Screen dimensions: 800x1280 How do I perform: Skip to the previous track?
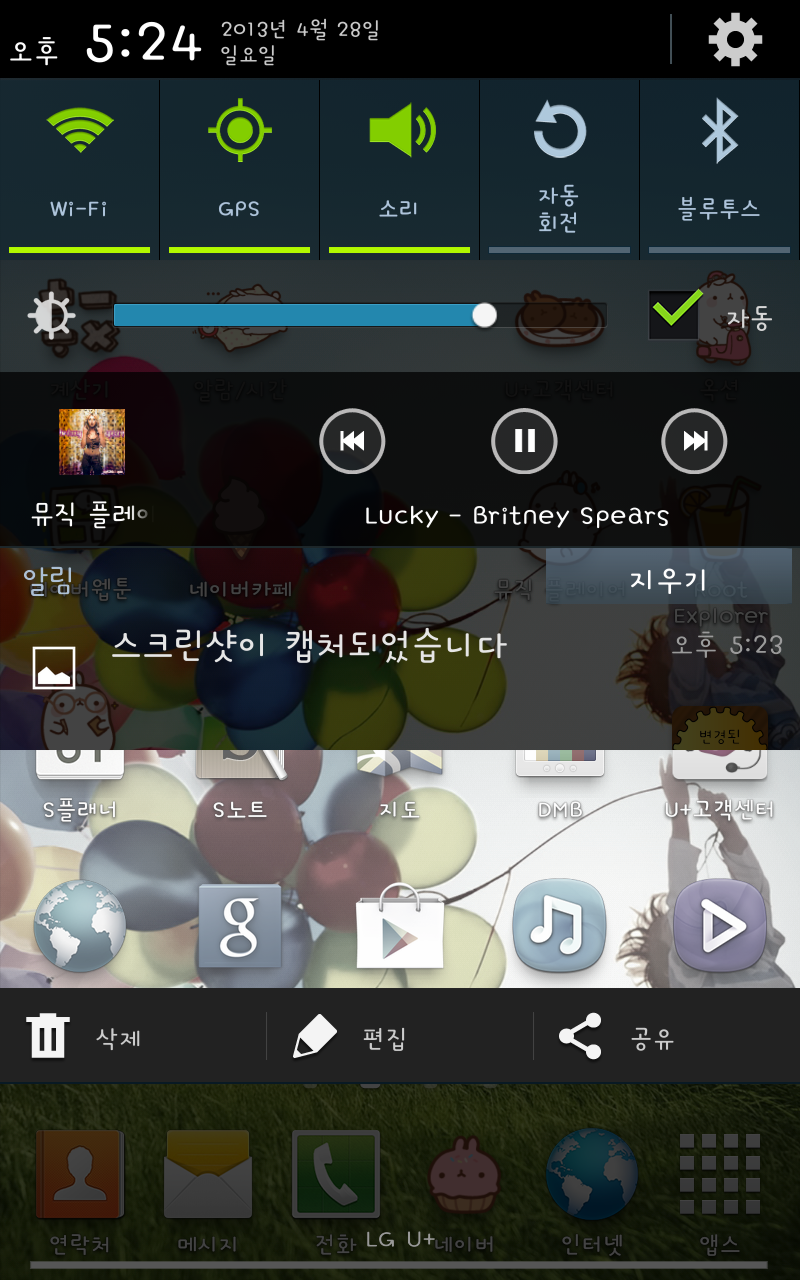click(352, 441)
